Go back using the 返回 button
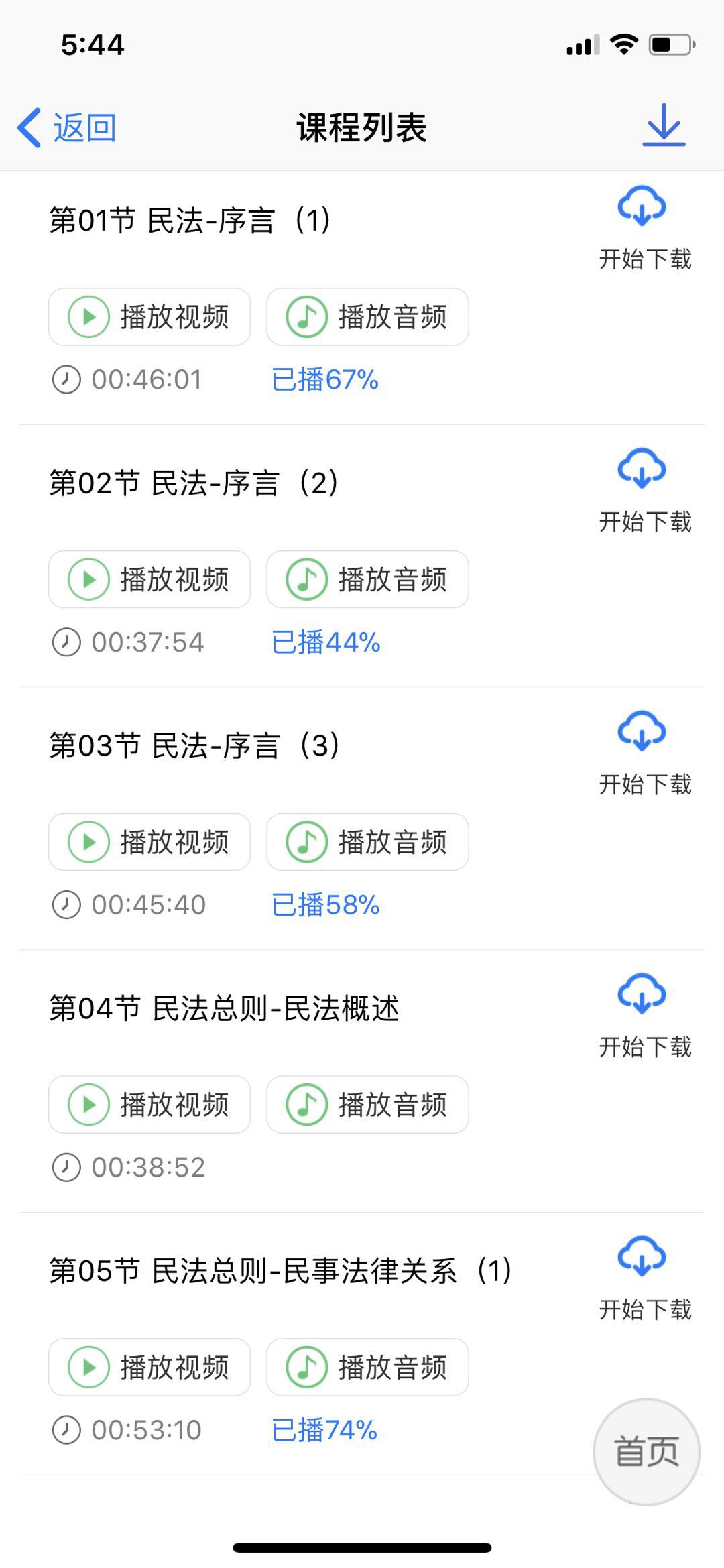724x1568 pixels. click(67, 127)
